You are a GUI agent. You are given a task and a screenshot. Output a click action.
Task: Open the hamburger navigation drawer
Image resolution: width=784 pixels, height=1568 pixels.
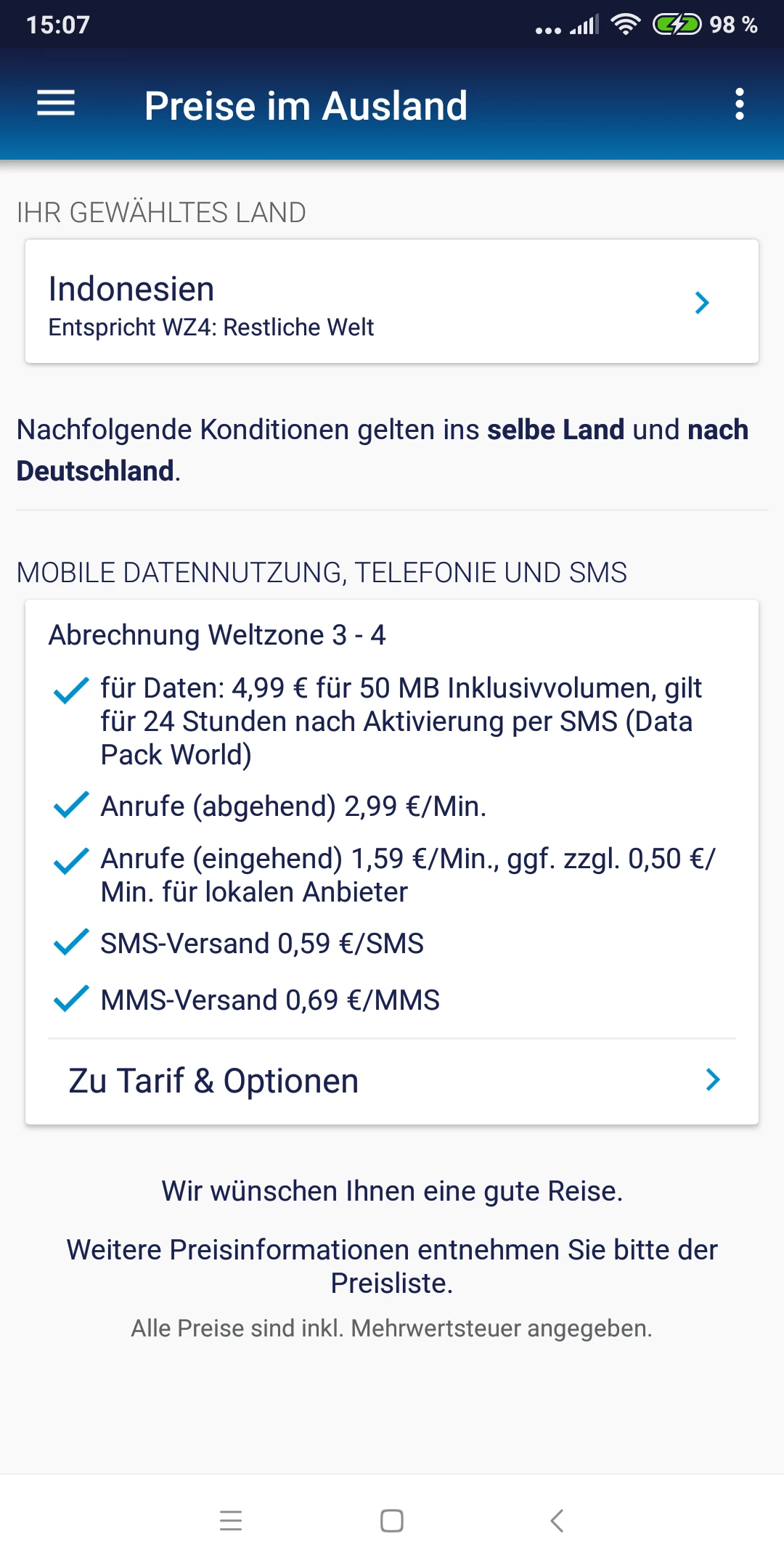pyautogui.click(x=56, y=103)
